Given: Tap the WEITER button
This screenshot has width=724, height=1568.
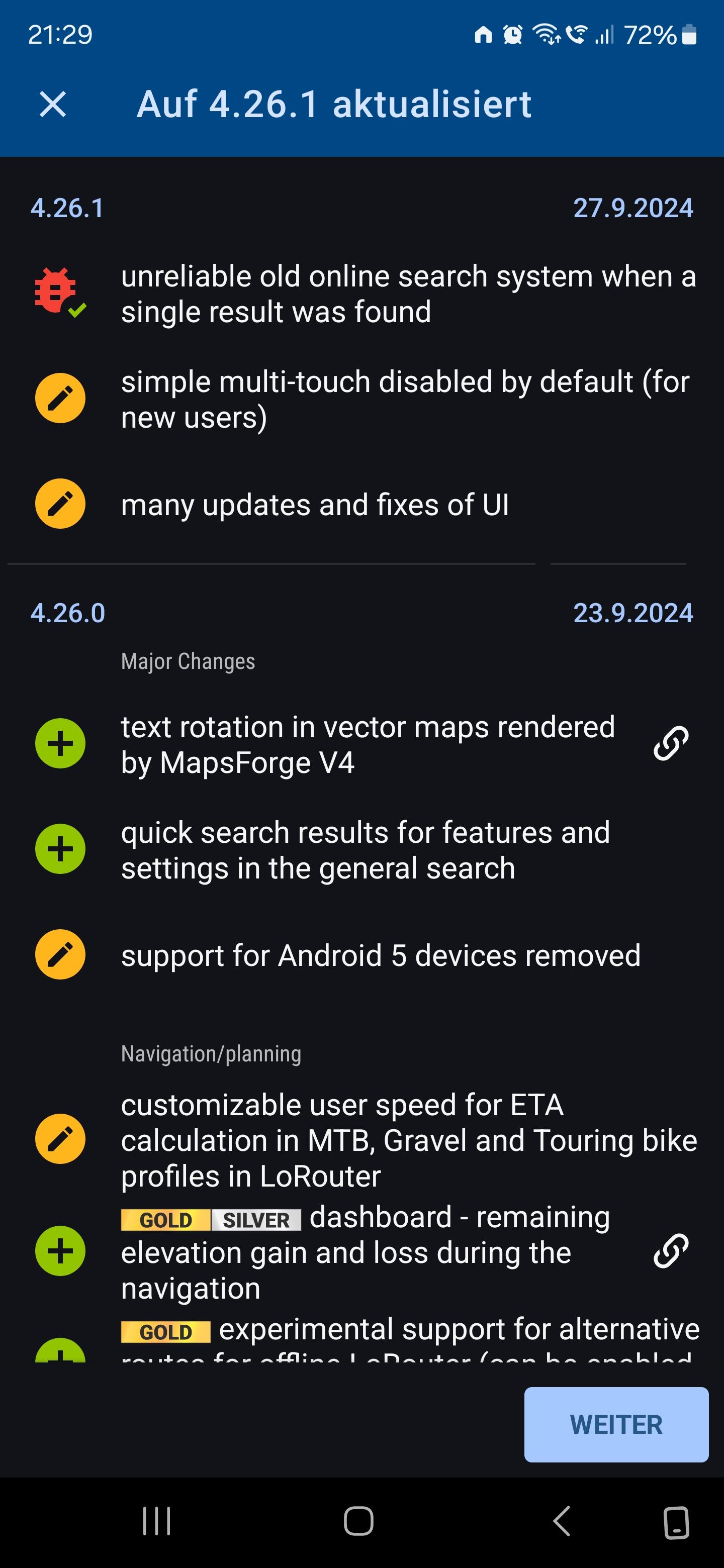Looking at the screenshot, I should pyautogui.click(x=616, y=1425).
